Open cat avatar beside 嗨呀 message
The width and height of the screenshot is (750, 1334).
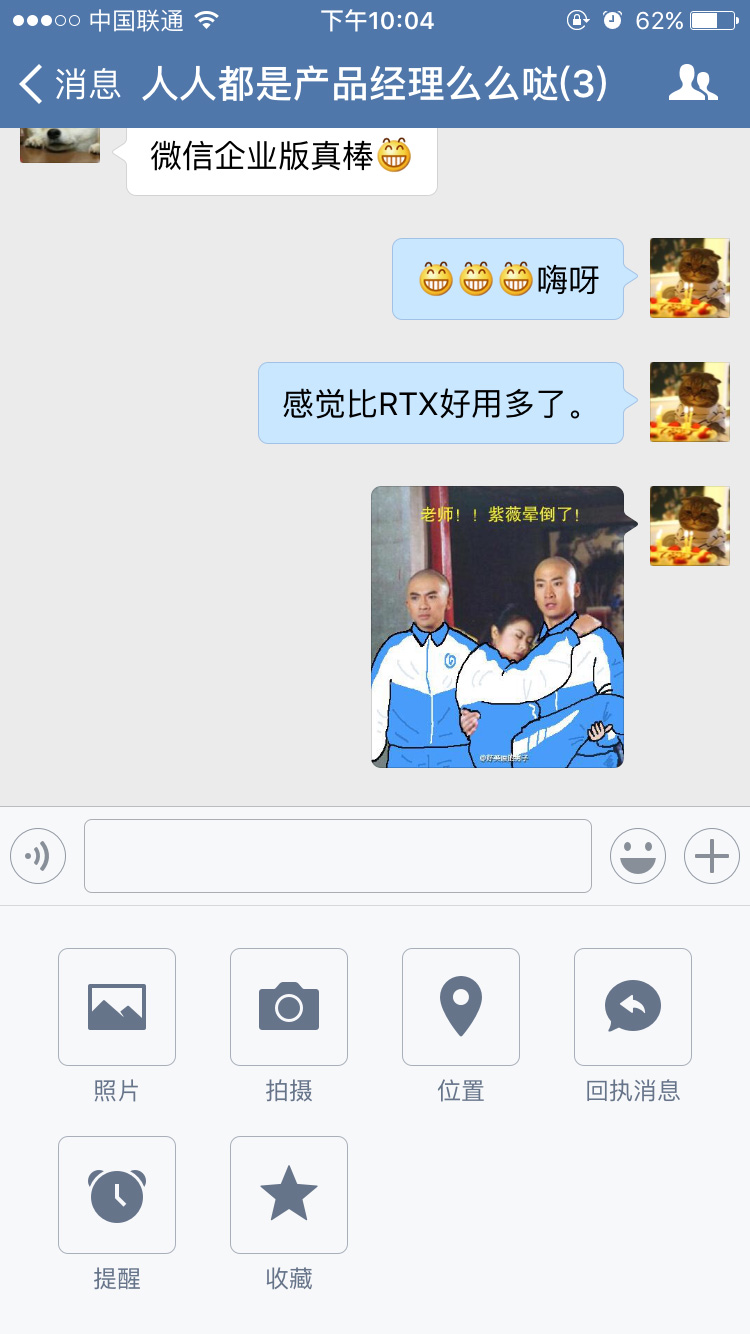(690, 278)
